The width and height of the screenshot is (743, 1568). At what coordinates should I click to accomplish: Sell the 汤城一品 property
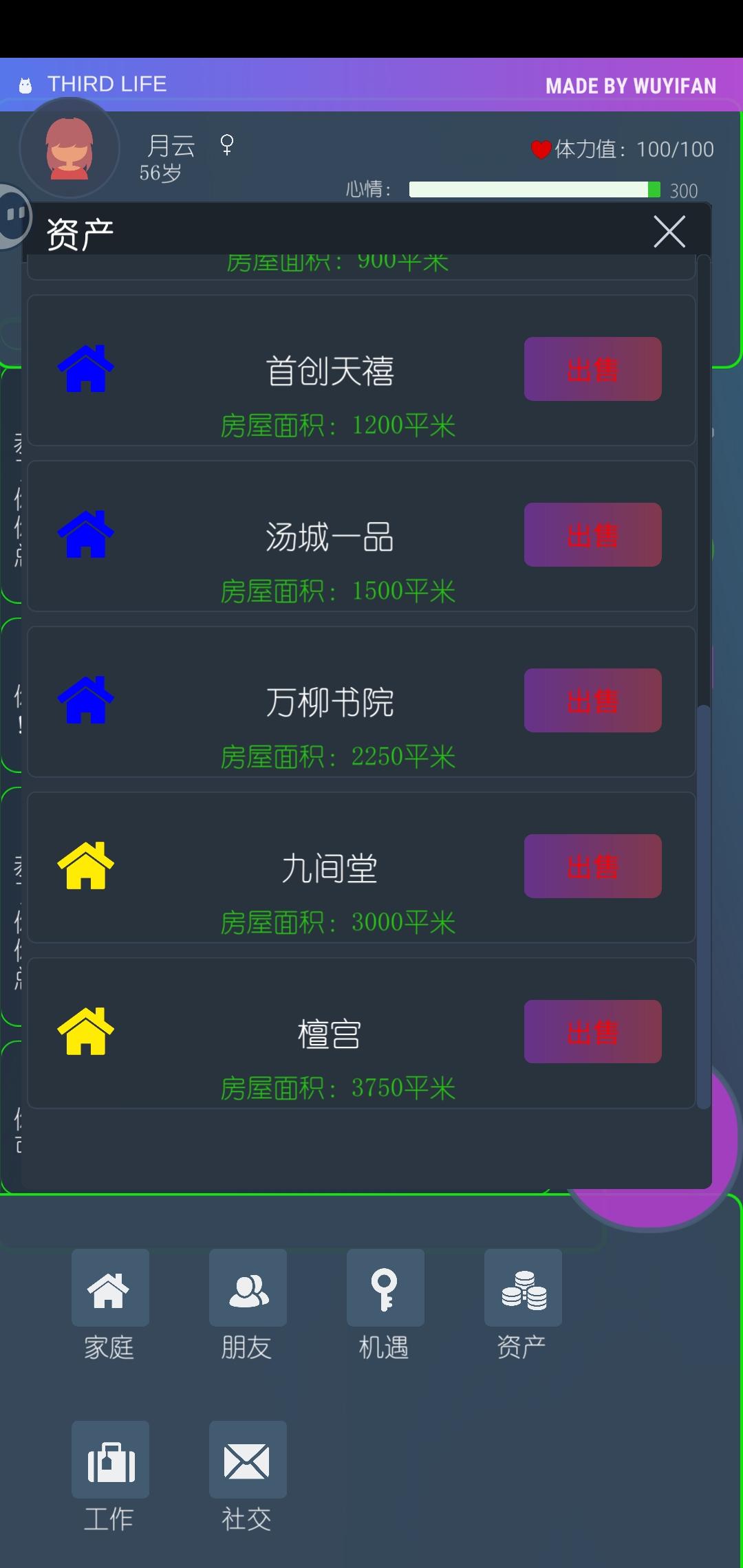pos(592,535)
